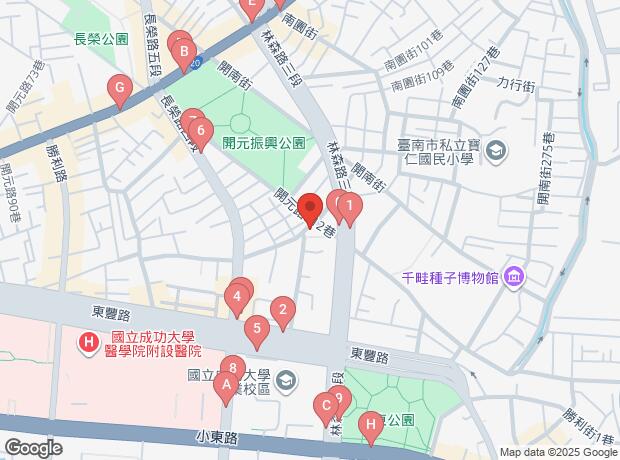Open marker 1 on 林森路

coord(349,210)
